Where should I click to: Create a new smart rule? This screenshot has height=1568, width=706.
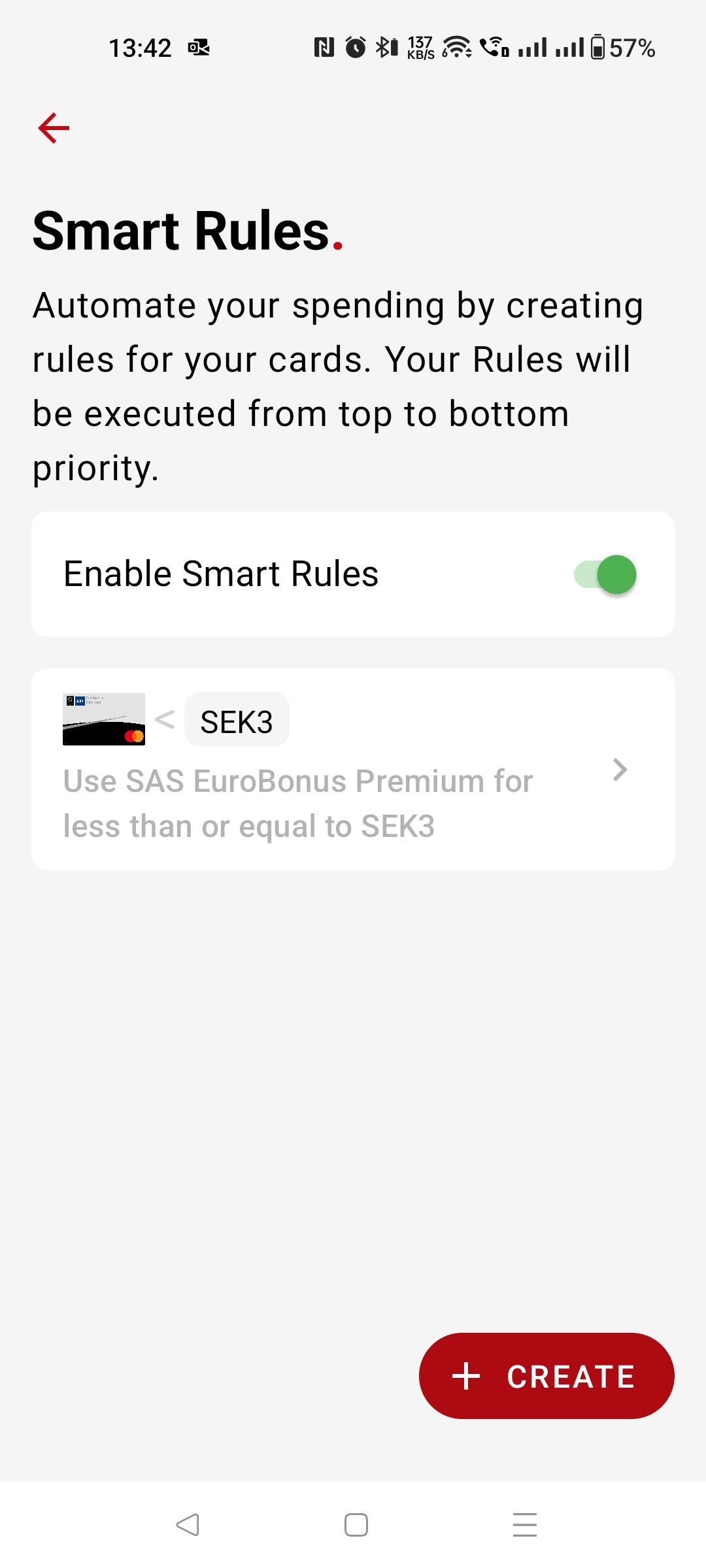pos(546,1376)
